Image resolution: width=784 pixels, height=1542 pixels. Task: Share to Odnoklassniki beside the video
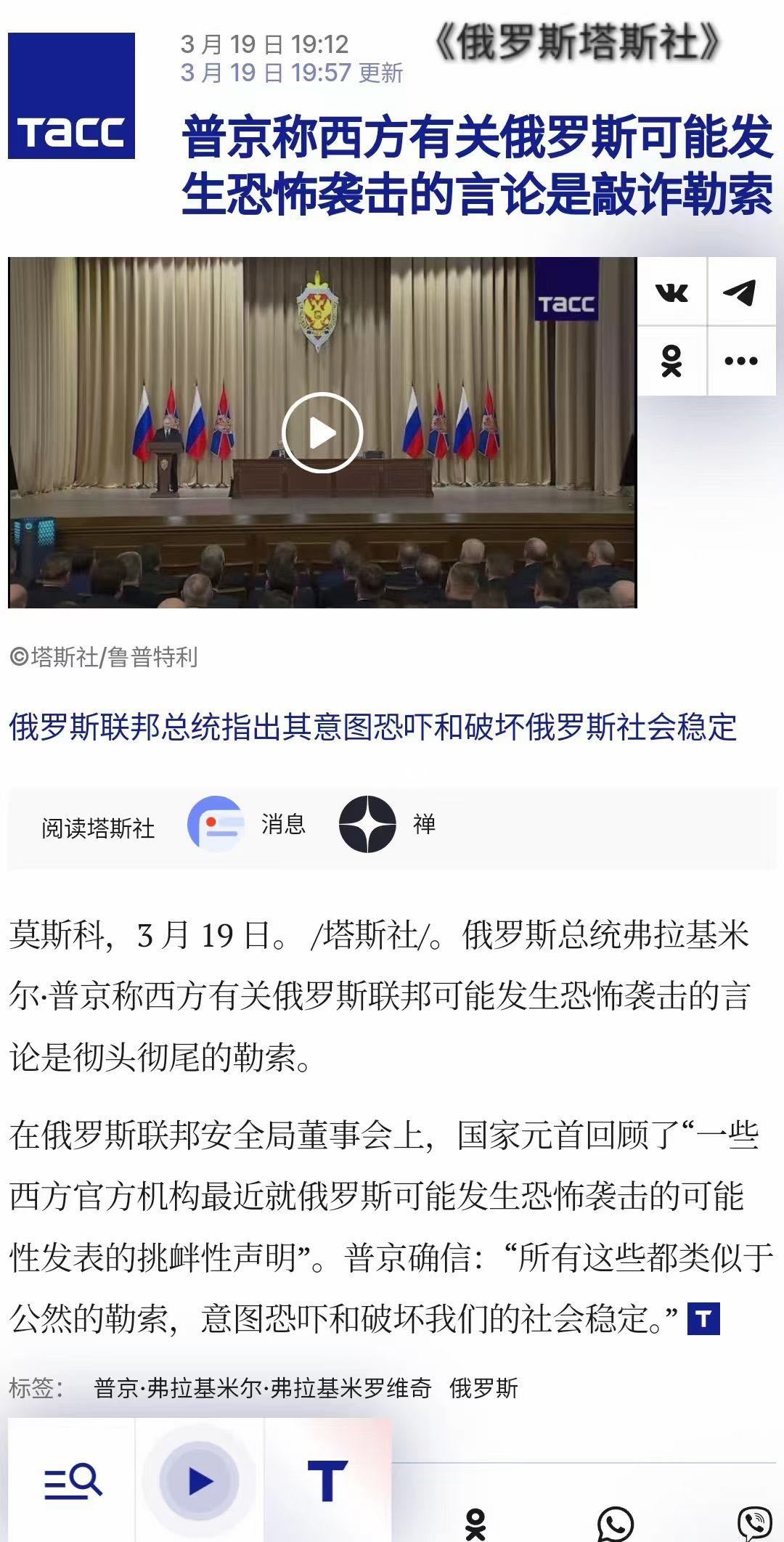(x=671, y=361)
